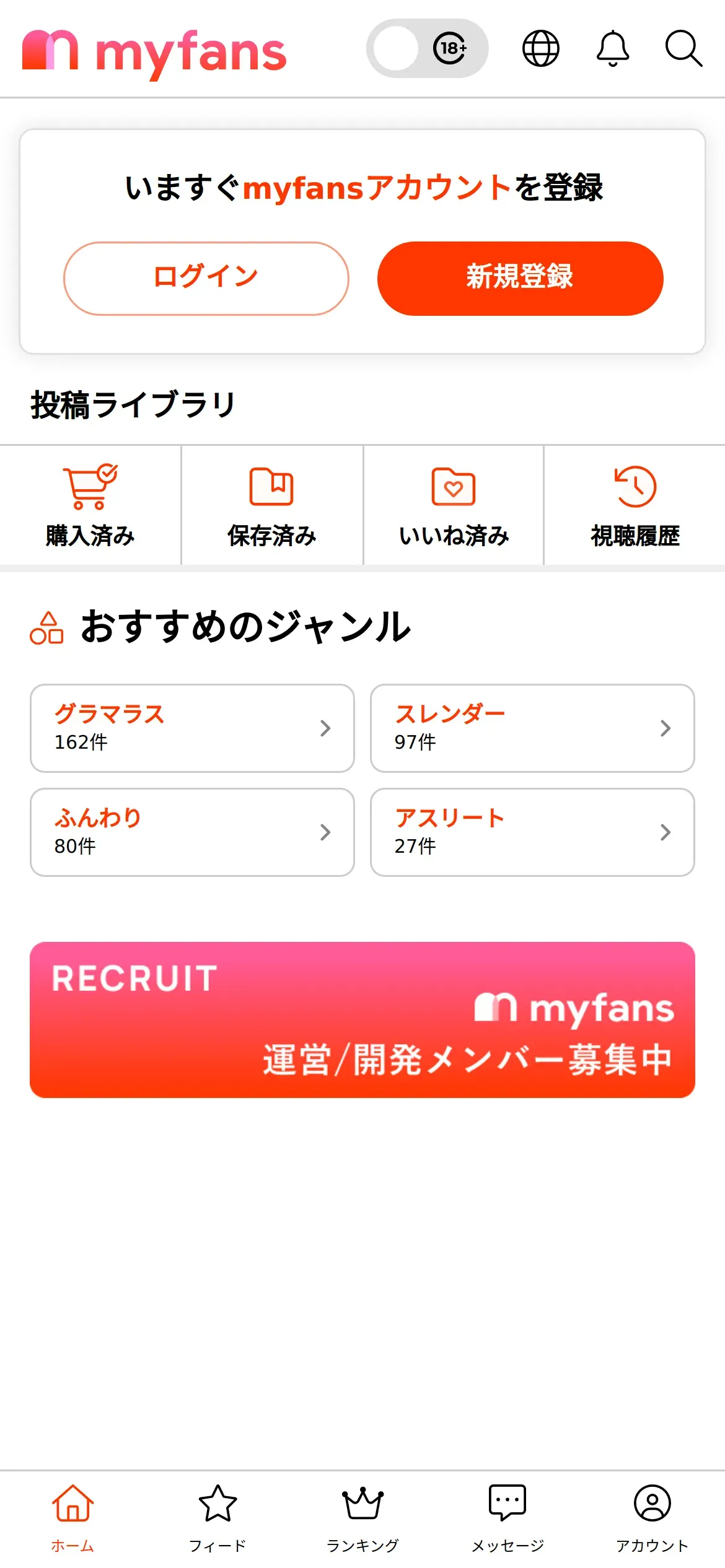Screen dimensions: 725x1568
Task: Select the アスリート genre card
Action: click(x=532, y=832)
